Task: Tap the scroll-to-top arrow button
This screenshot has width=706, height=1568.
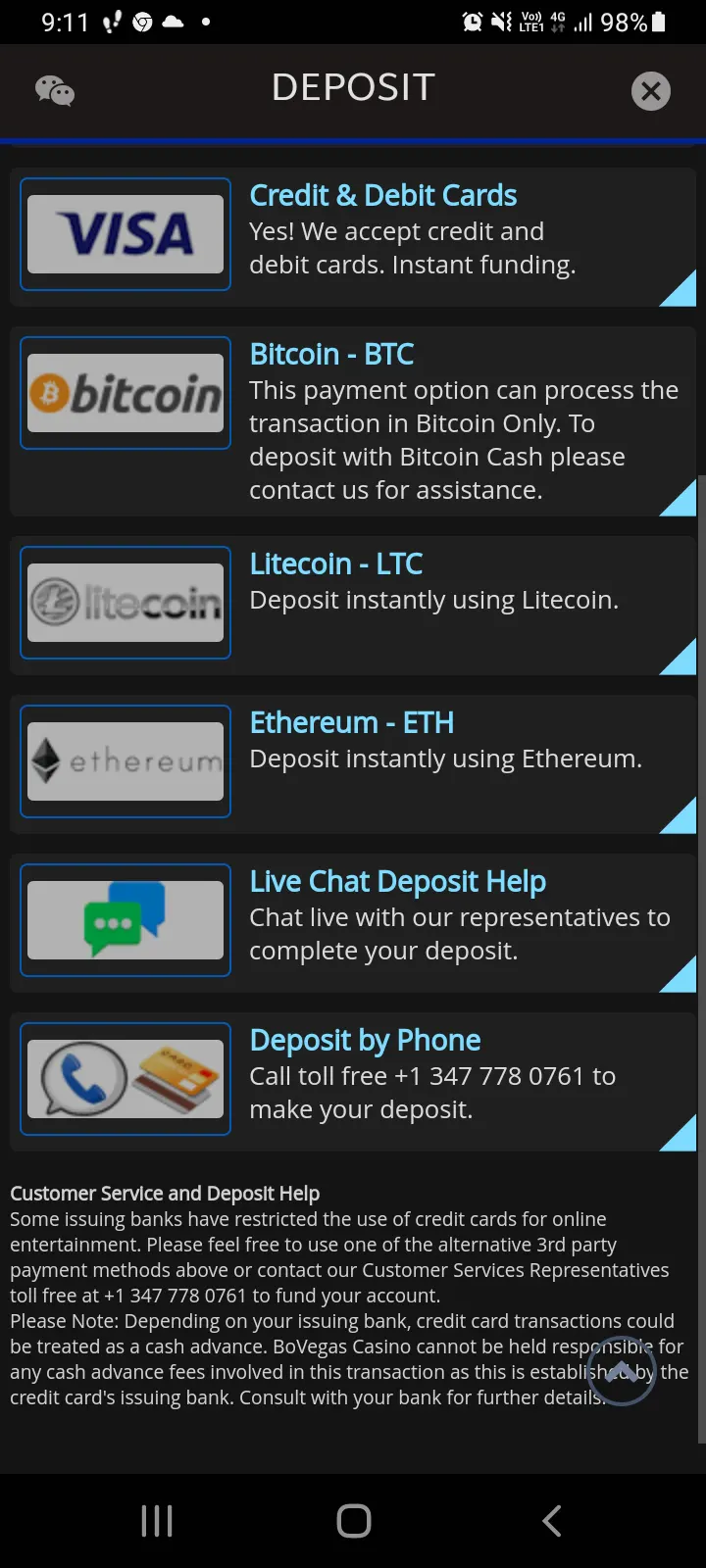Action: 621,1371
